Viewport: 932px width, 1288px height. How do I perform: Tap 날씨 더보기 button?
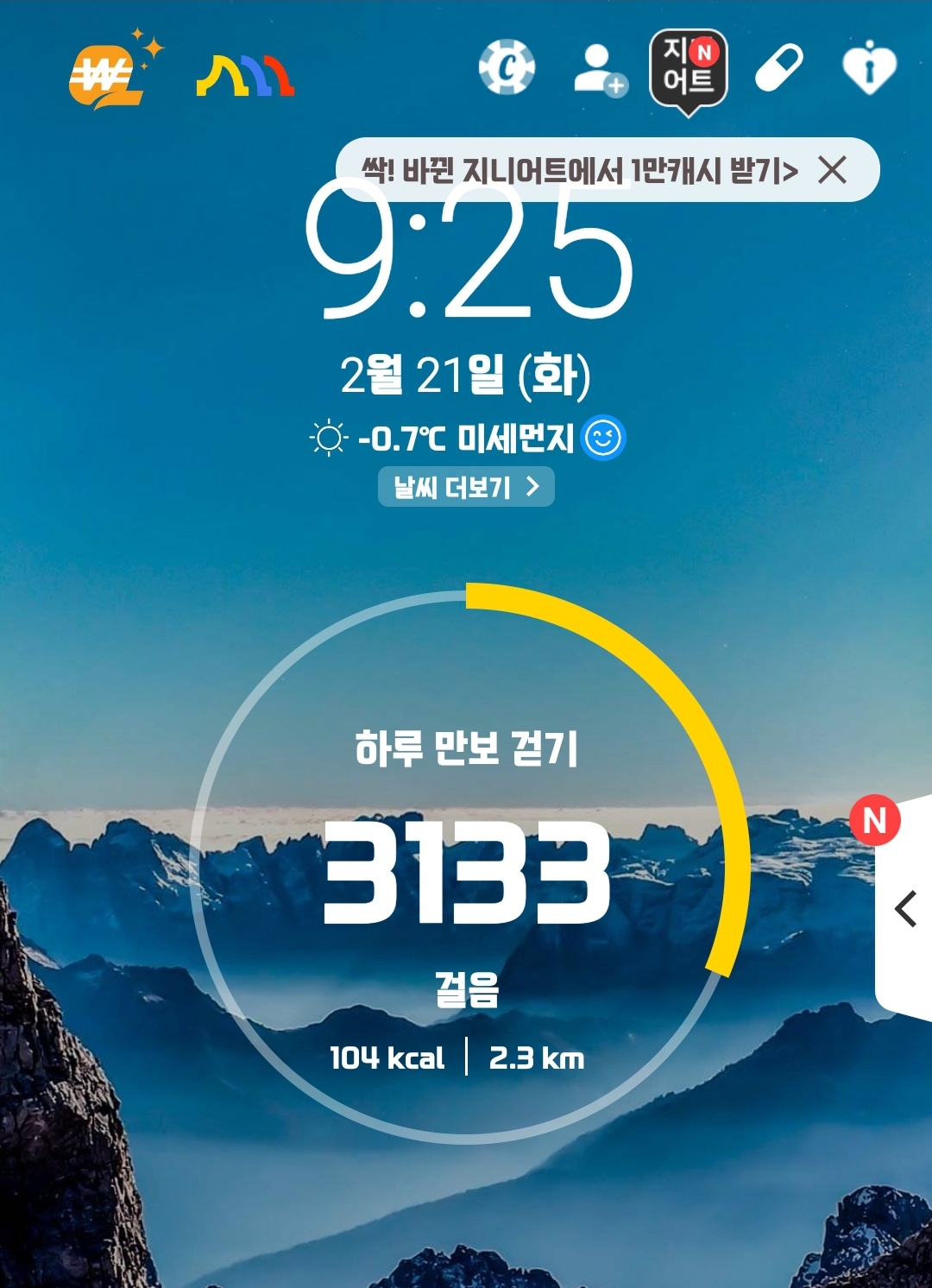coord(466,487)
